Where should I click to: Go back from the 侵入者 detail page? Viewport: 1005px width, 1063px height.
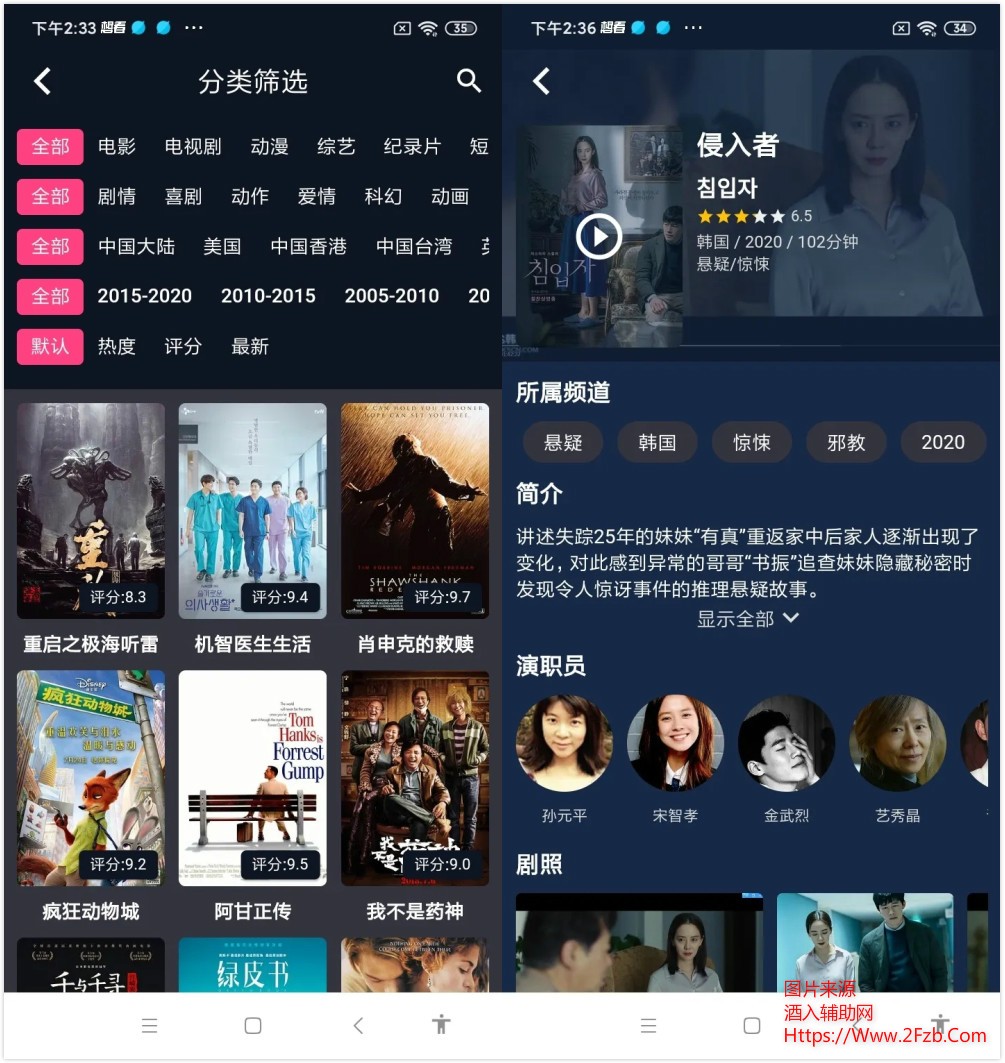point(541,81)
